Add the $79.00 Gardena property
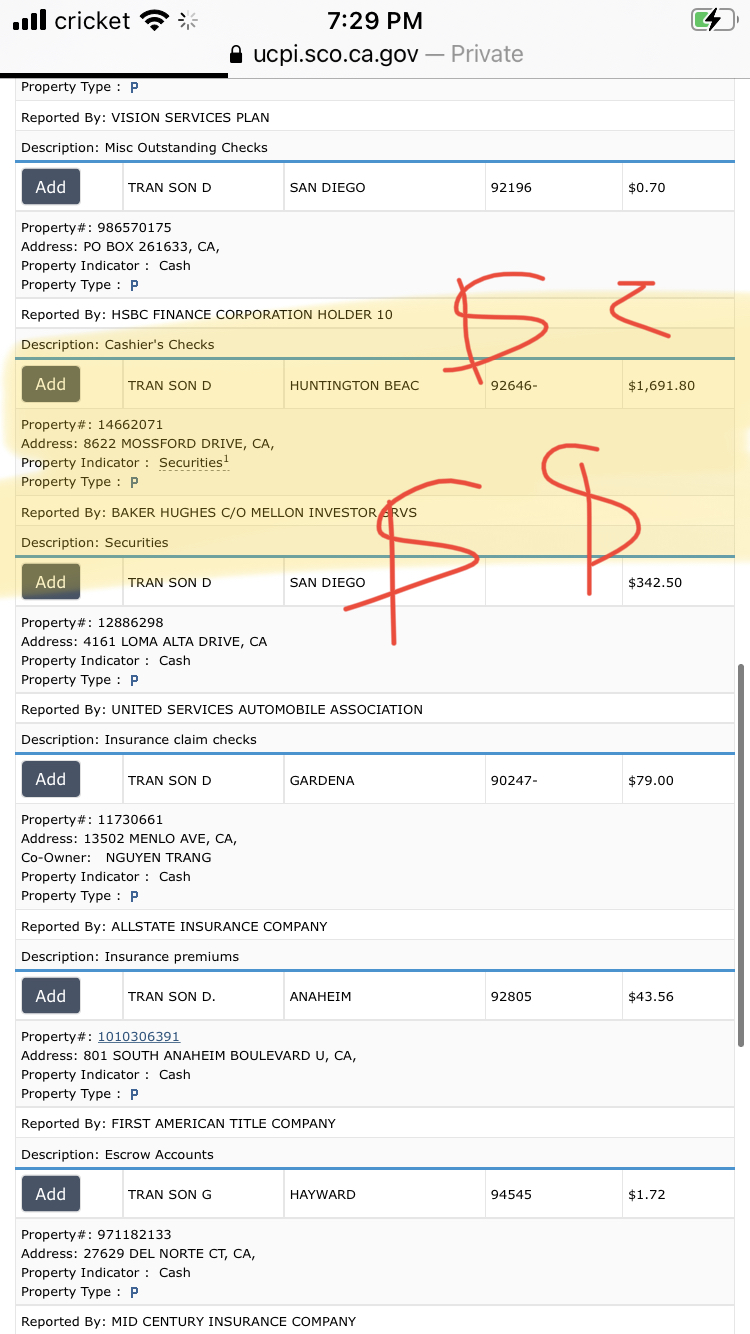Screen dimensions: 750x1334 click(x=51, y=779)
